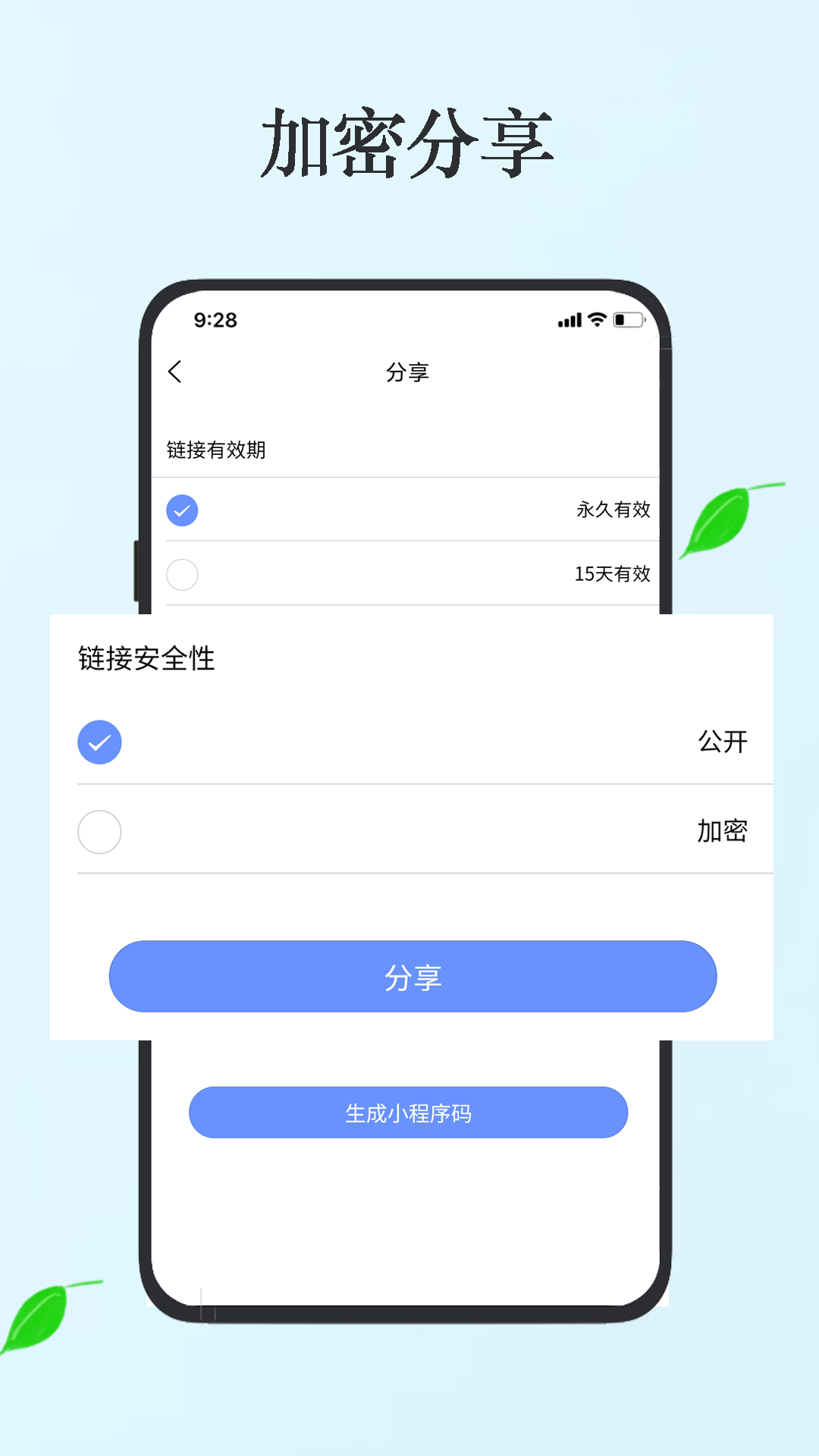
Task: Choose 公开 for link security
Action: [x=723, y=742]
